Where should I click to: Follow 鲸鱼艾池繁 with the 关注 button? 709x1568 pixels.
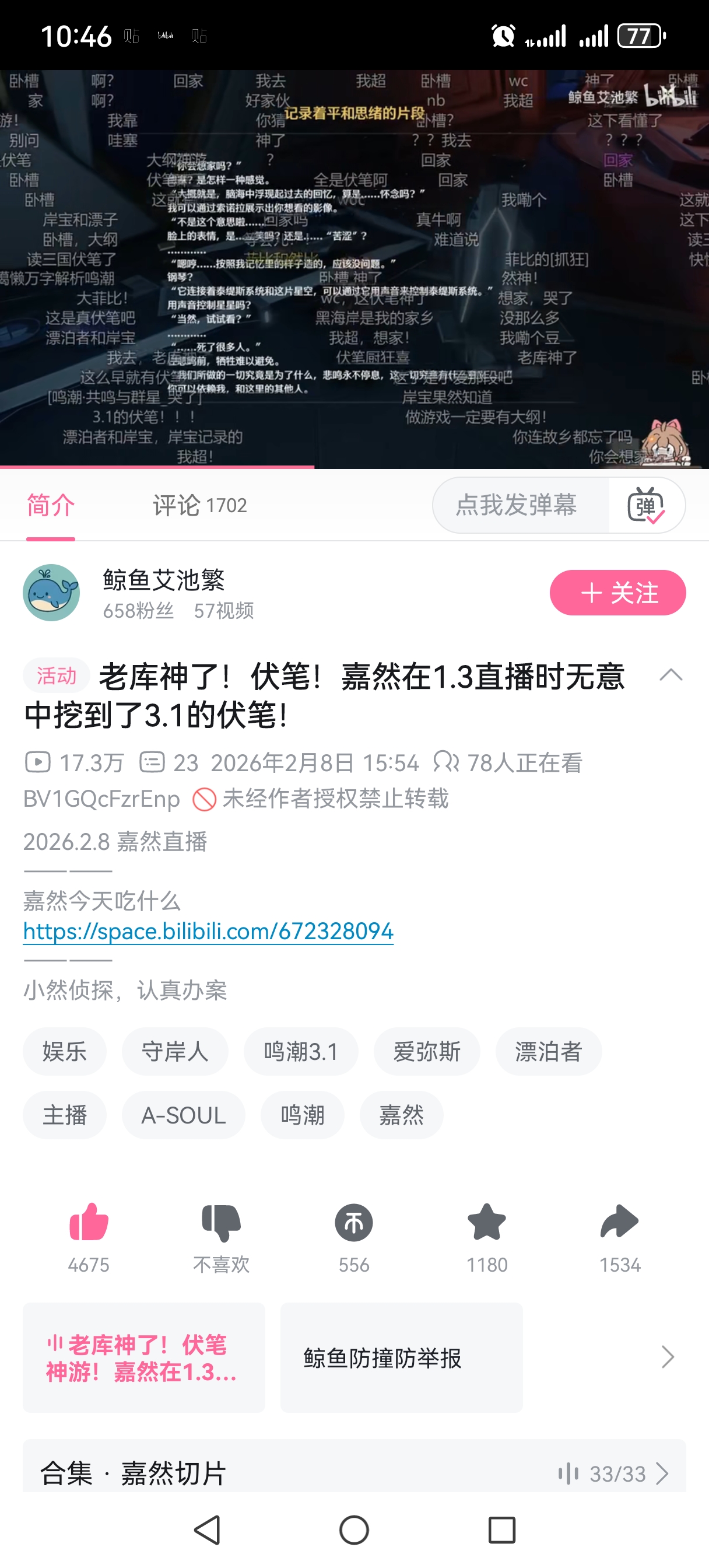617,592
